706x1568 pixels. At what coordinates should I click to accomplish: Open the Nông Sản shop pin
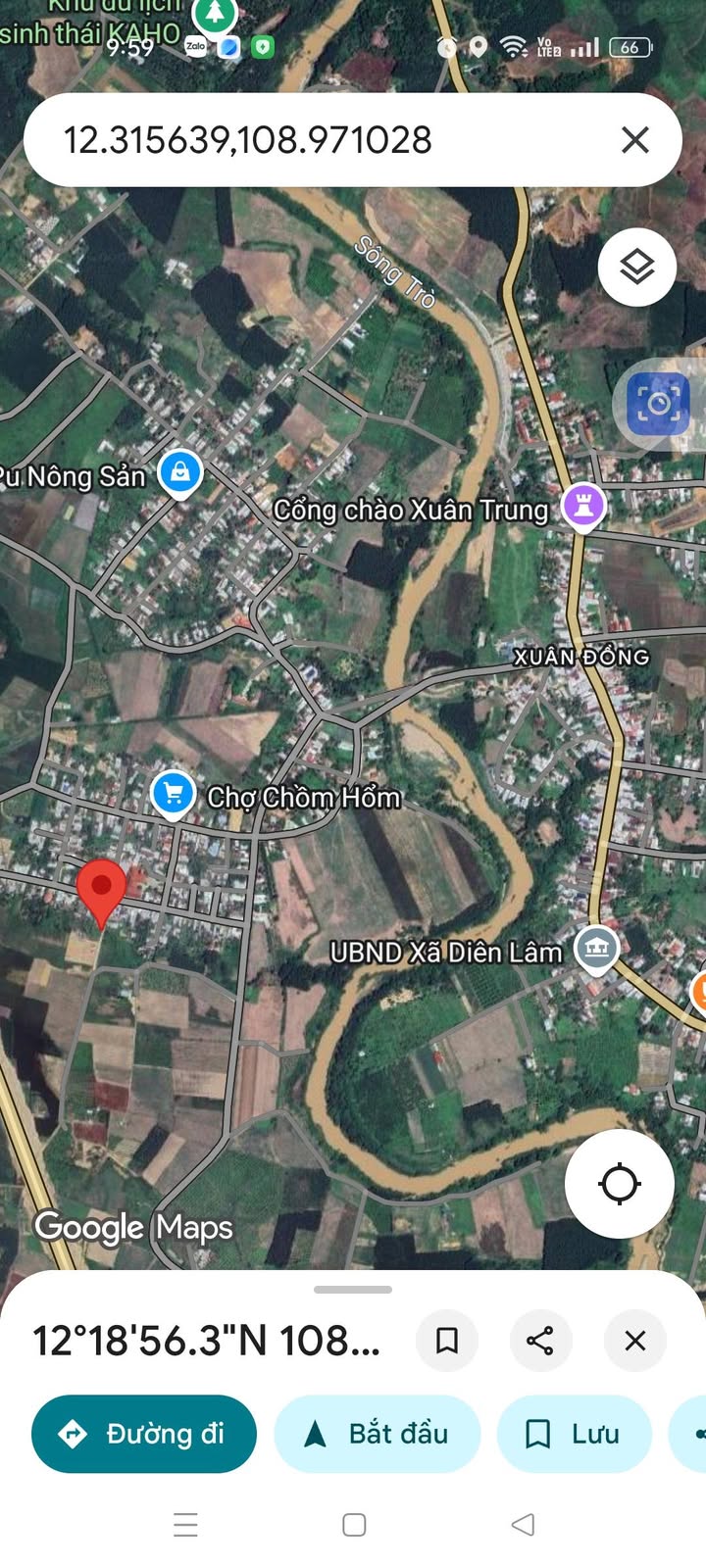180,472
